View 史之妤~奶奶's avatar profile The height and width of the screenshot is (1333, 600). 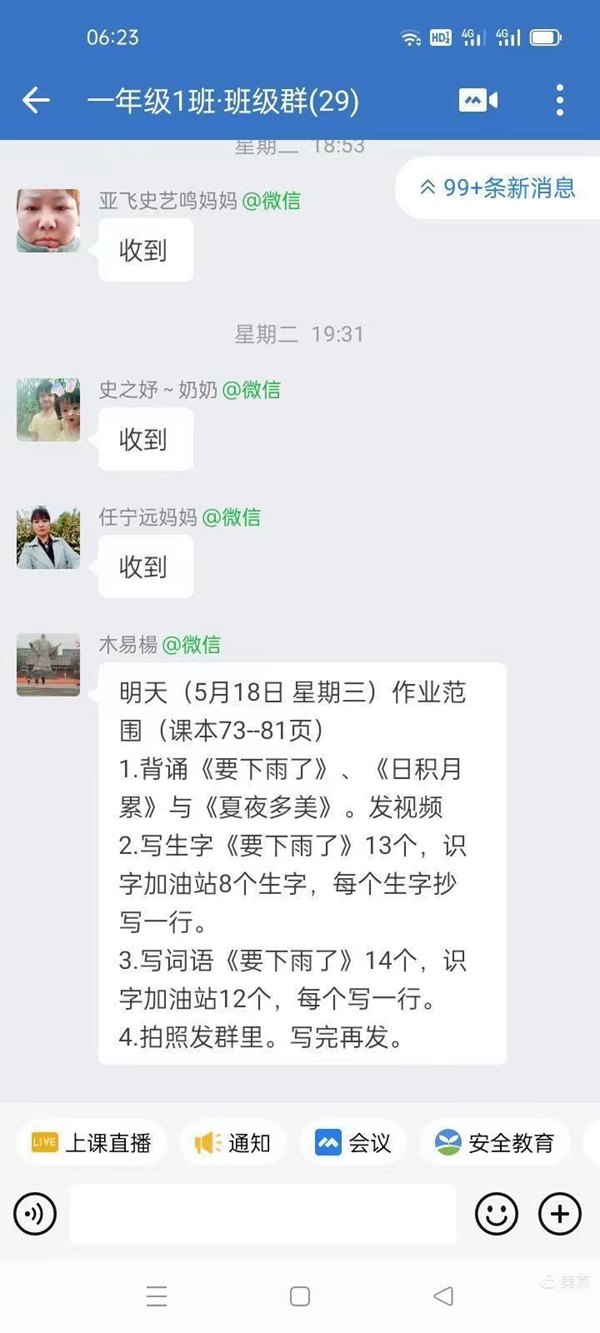coord(48,410)
